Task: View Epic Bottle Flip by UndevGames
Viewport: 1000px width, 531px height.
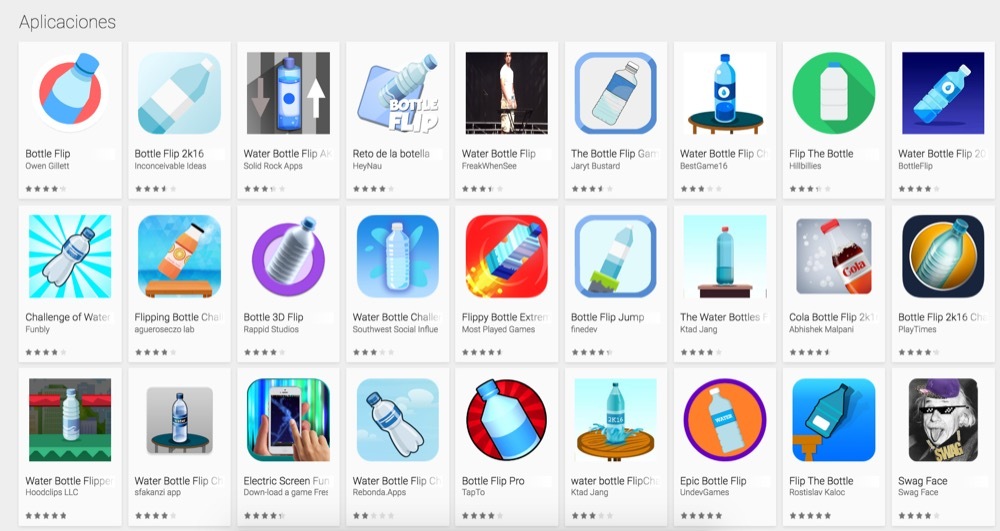Action: click(x=724, y=420)
